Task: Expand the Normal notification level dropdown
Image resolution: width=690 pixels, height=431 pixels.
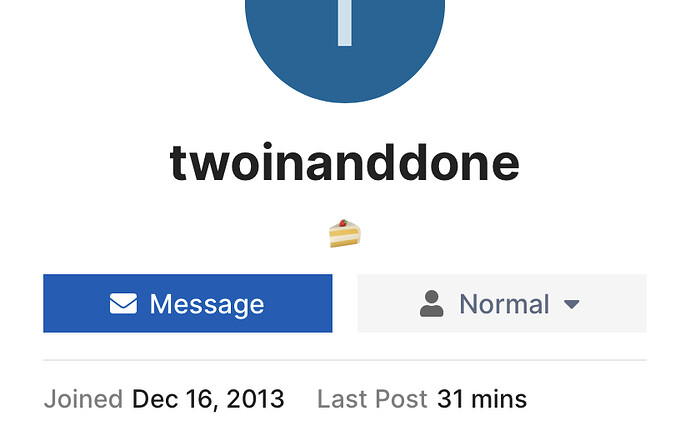Action: [x=501, y=303]
